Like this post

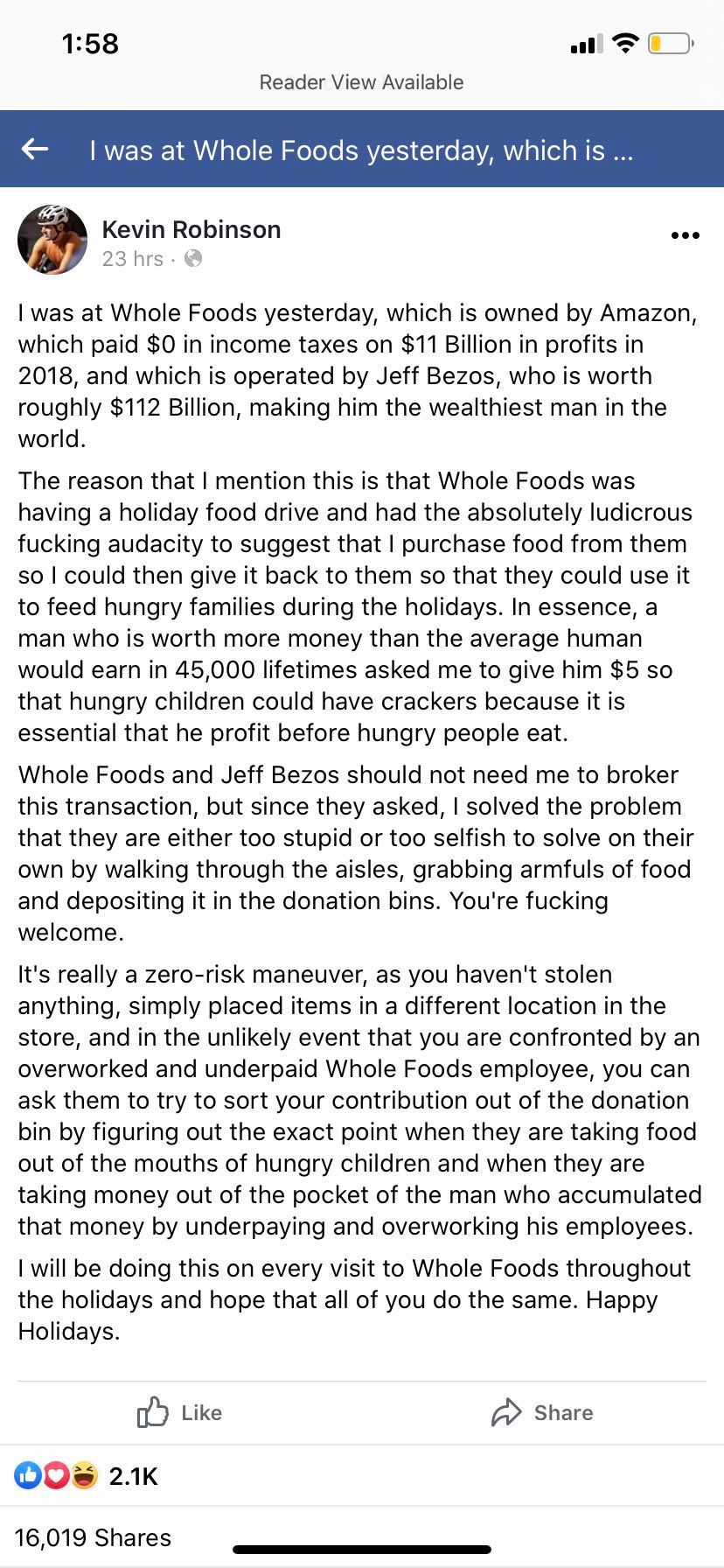tap(180, 1412)
